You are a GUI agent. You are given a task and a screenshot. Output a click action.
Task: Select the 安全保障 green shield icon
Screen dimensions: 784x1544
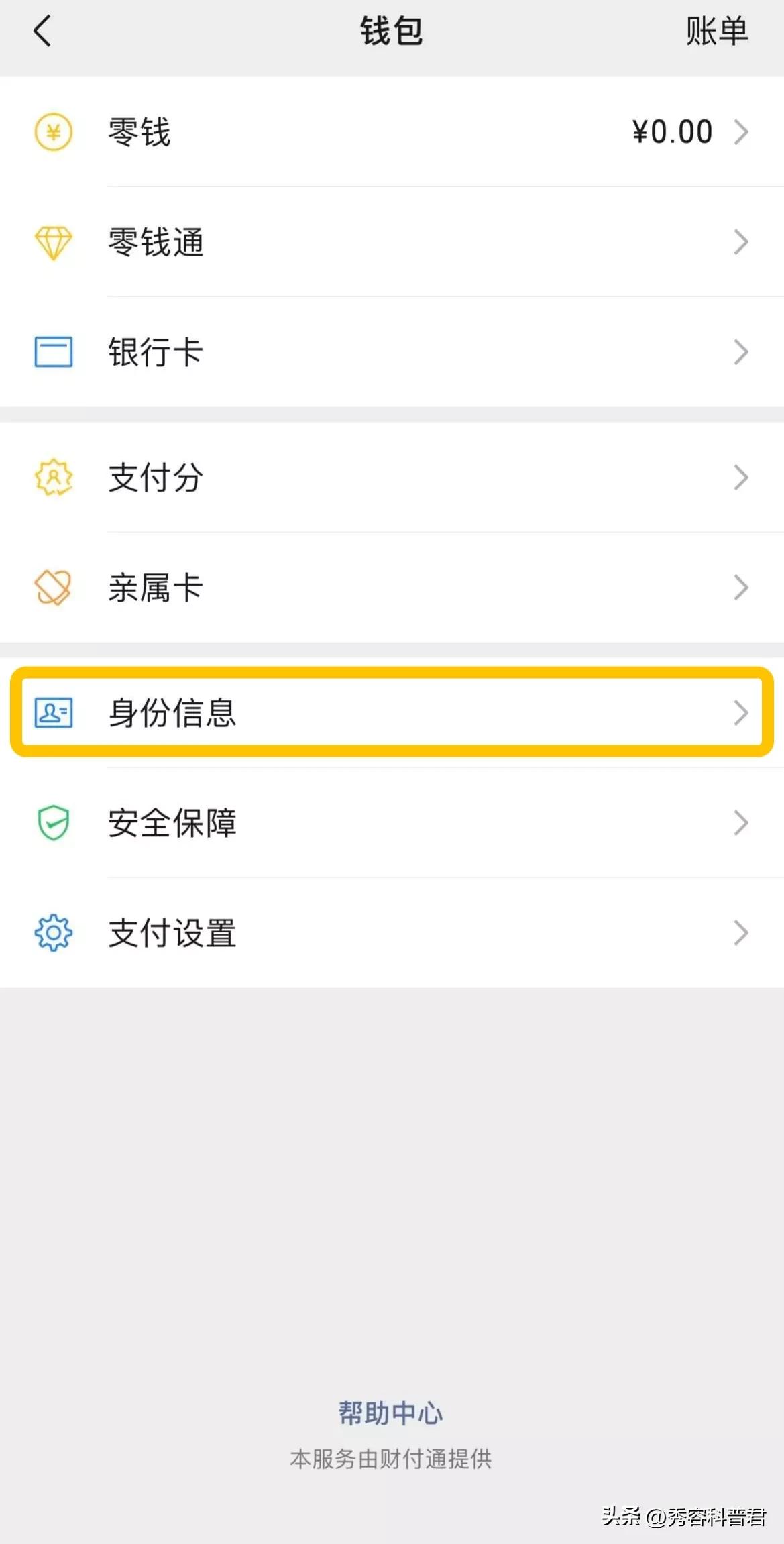point(52,823)
